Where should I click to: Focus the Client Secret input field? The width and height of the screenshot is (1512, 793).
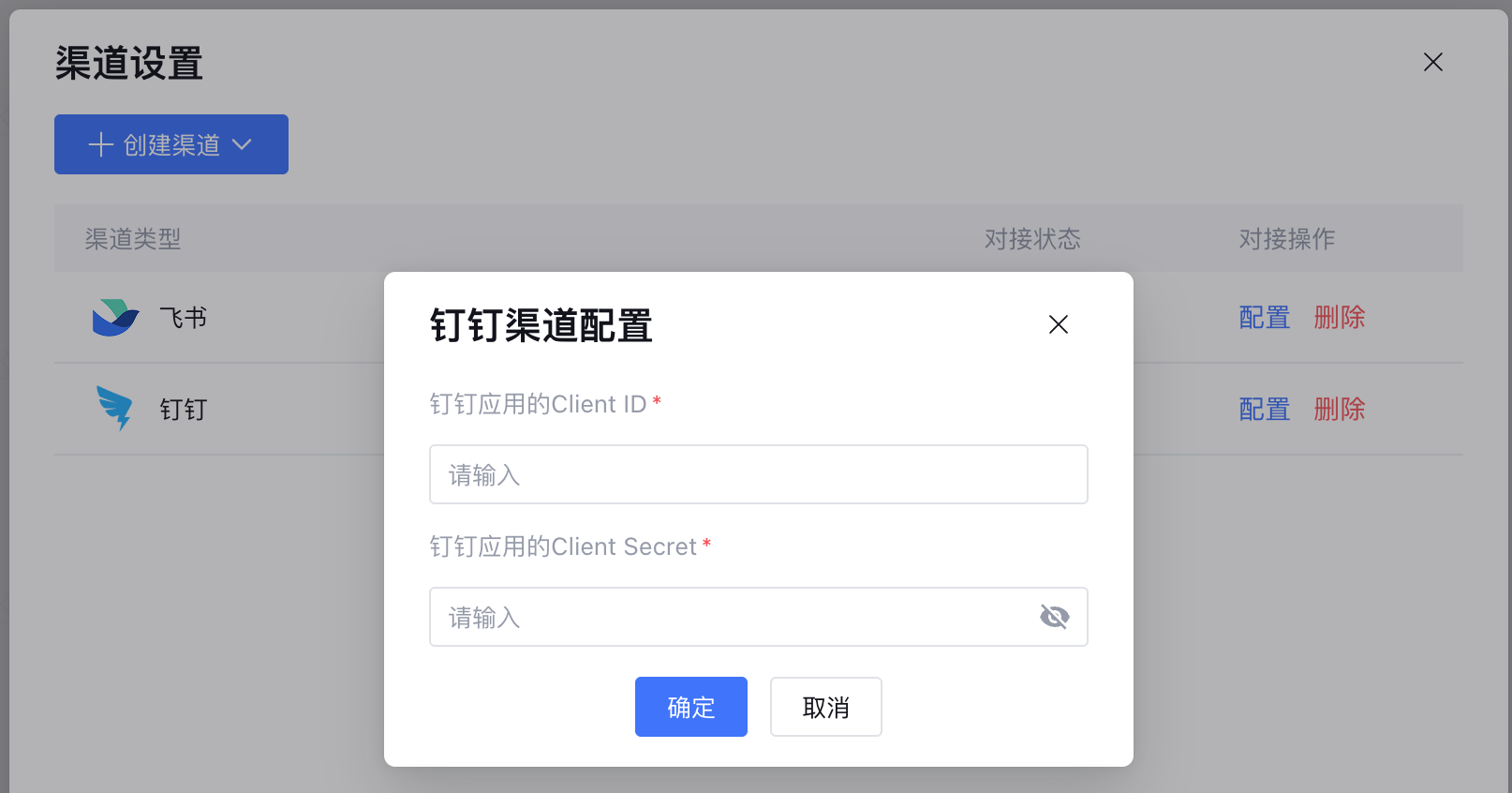(731, 617)
